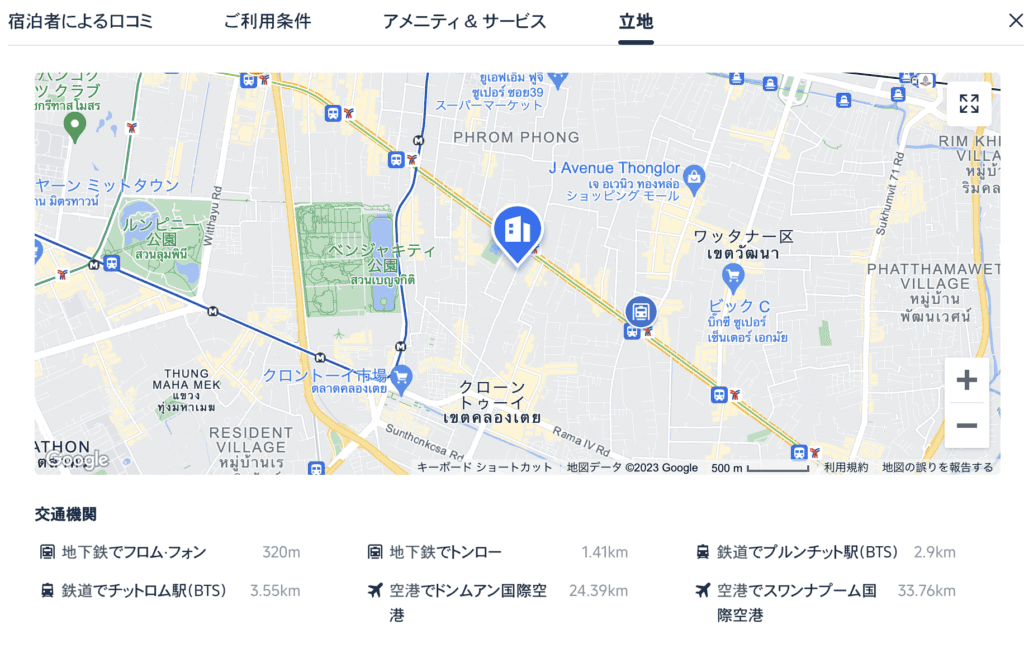Image resolution: width=1024 pixels, height=658 pixels.
Task: Tap the J Avenue Thonglor map marker
Action: point(696,179)
